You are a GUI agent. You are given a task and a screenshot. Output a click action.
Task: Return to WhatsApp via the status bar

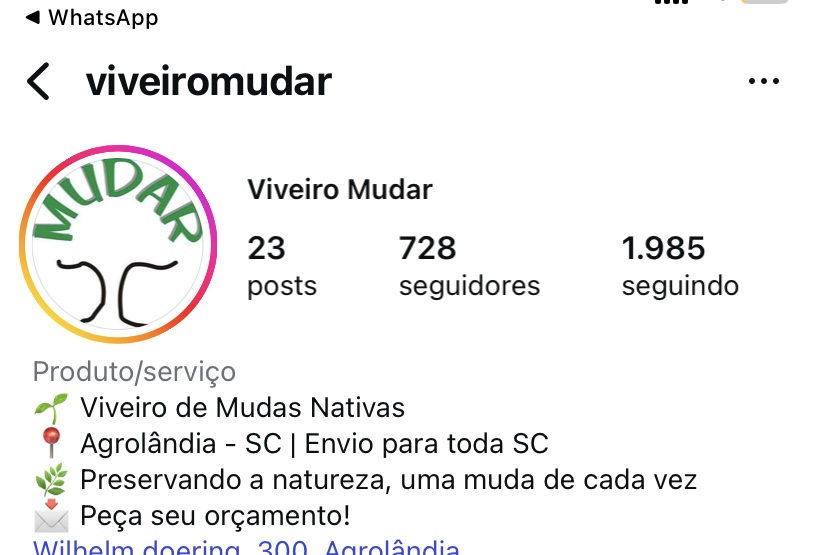(x=92, y=17)
